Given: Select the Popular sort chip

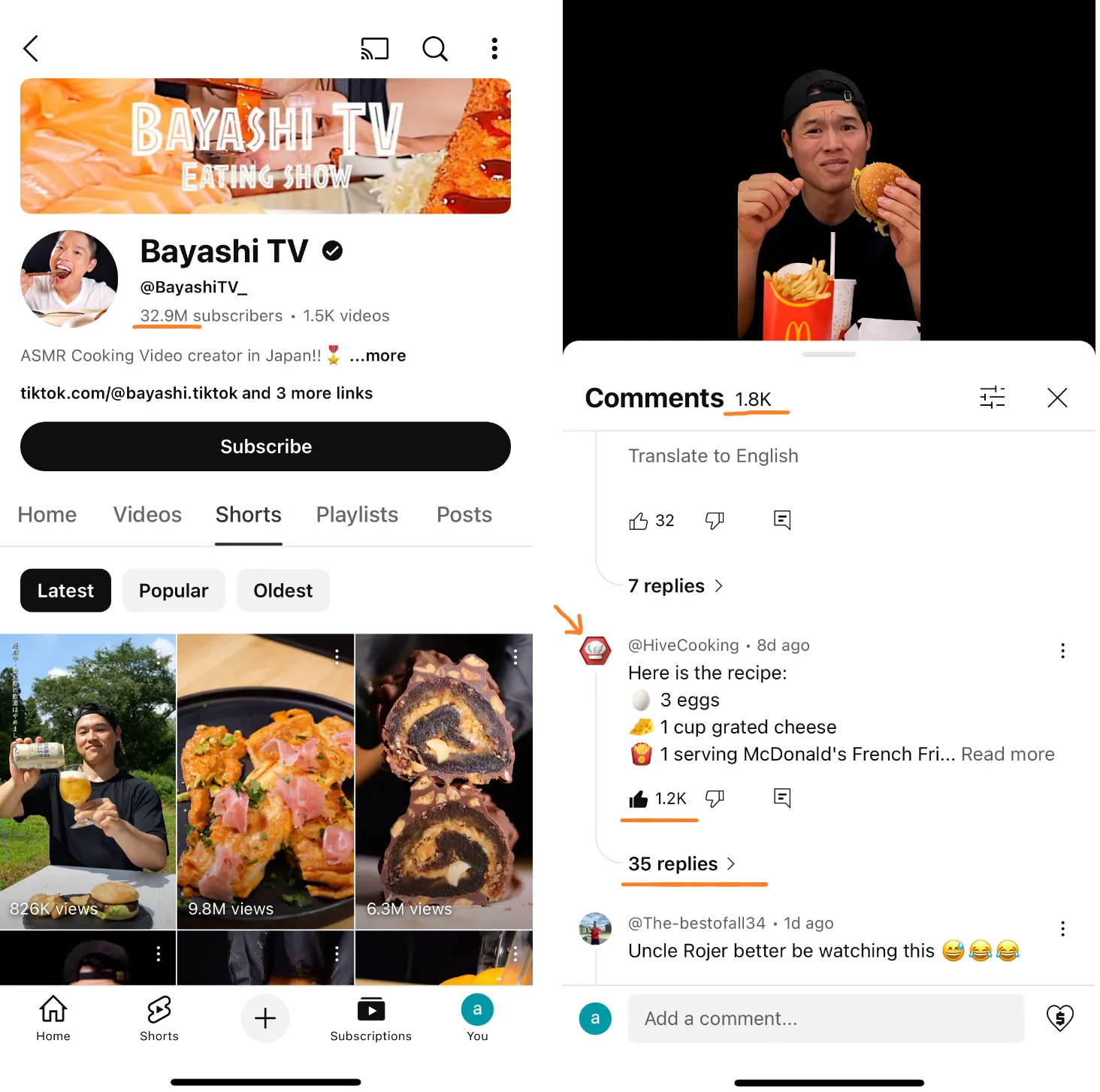Looking at the screenshot, I should coord(174,591).
